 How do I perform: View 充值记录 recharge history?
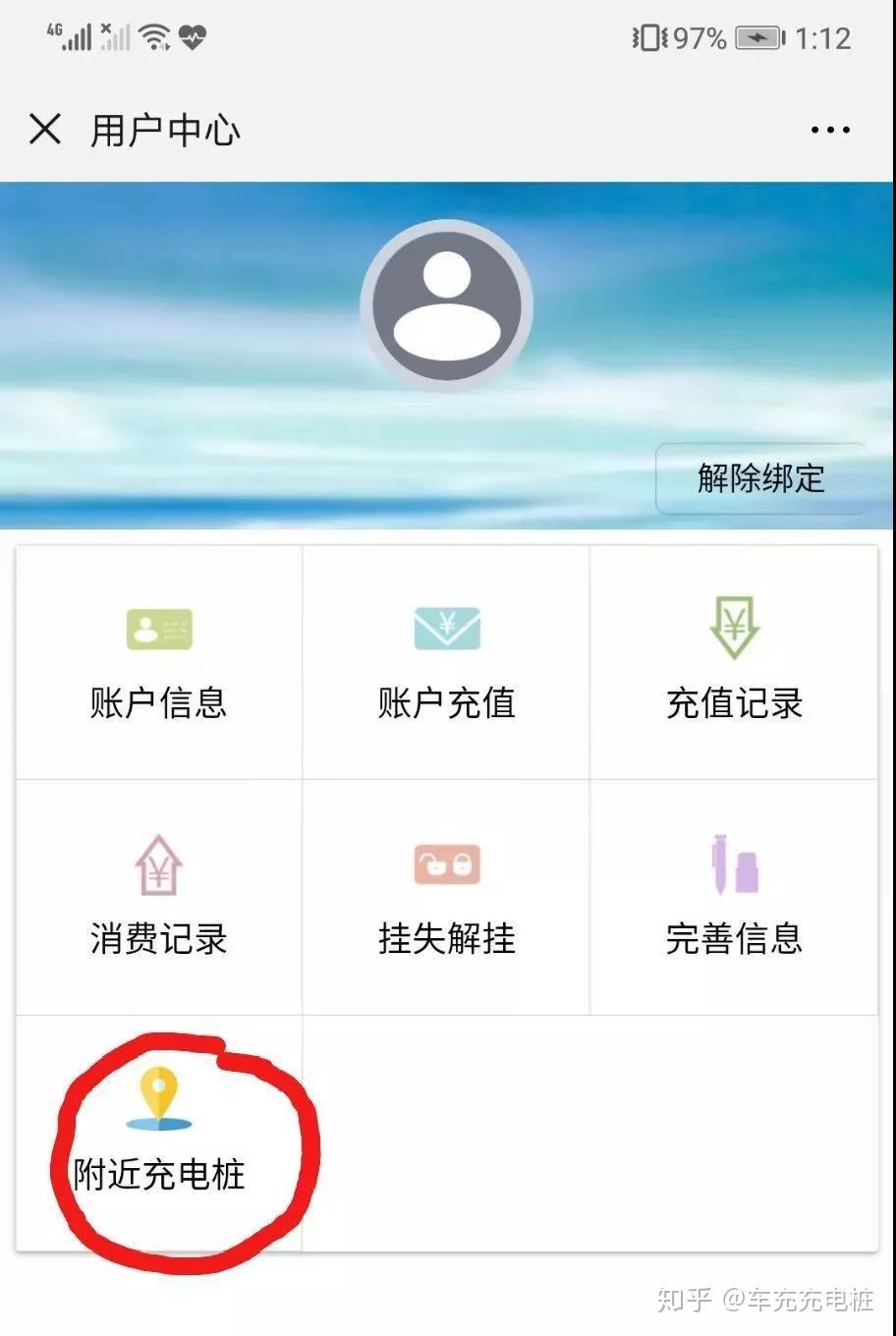click(x=734, y=664)
